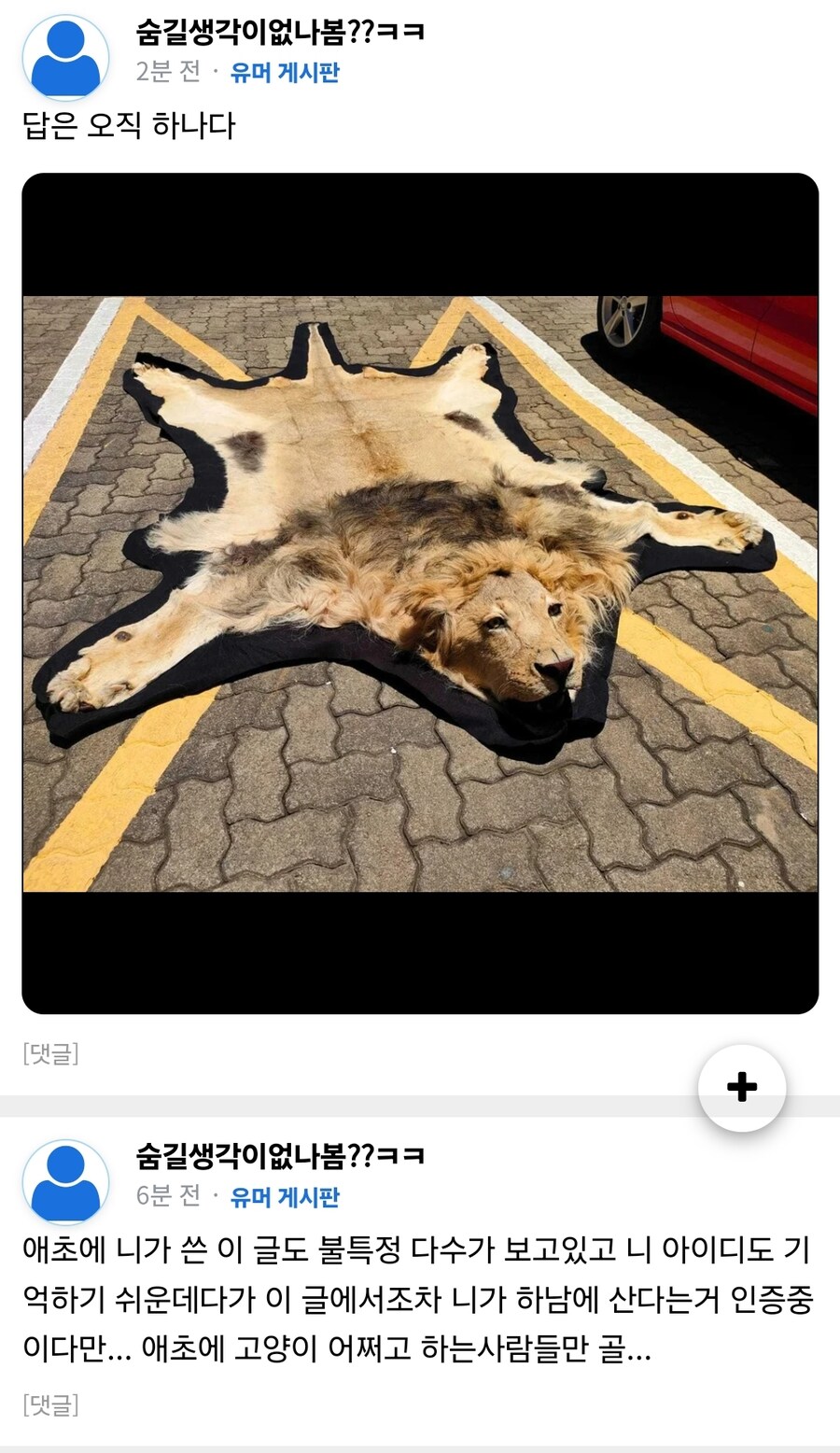This screenshot has height=1453, width=840.
Task: Open comments under the 6분 전 post
Action: click(50, 1404)
